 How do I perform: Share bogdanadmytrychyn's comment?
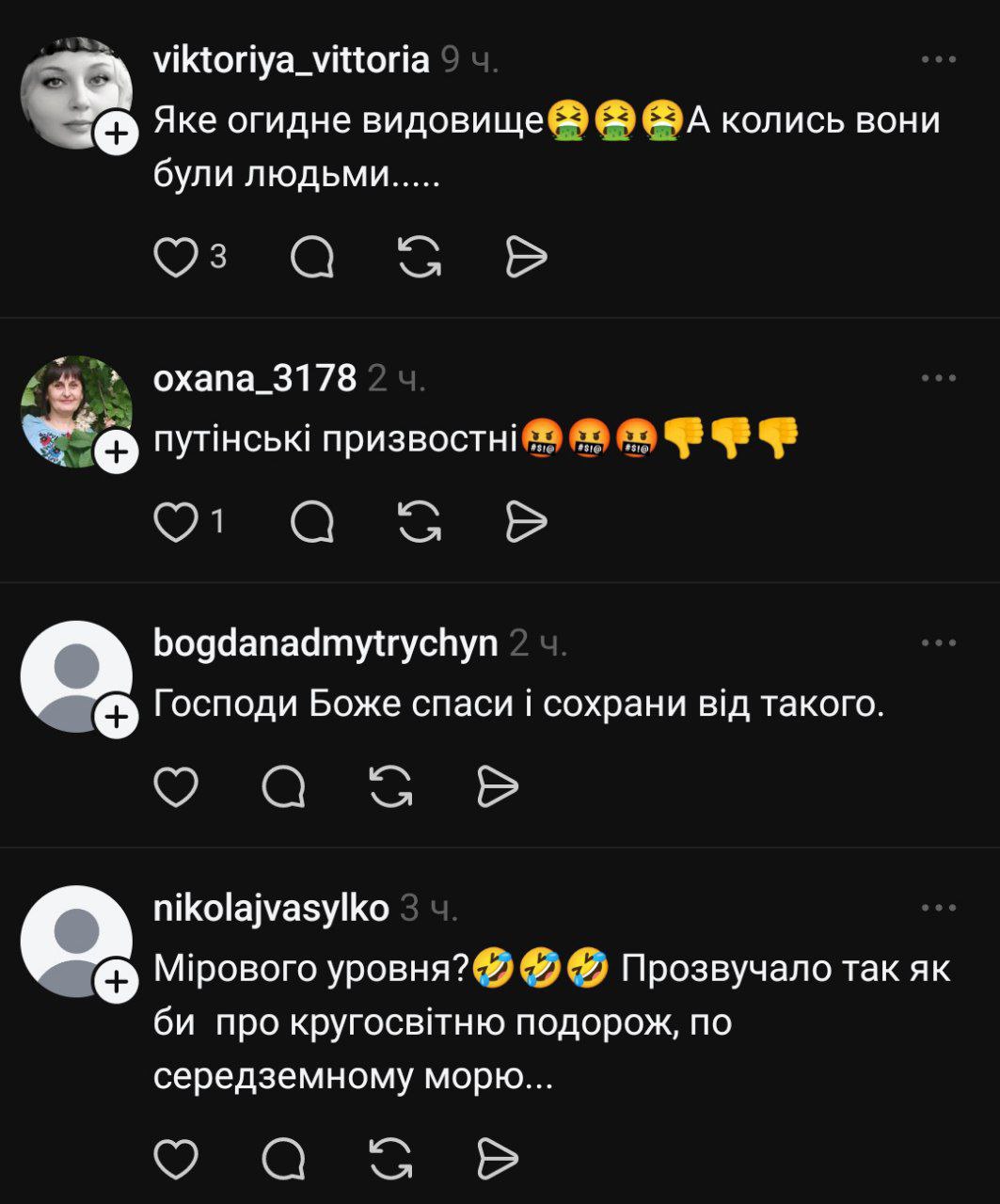tap(498, 786)
